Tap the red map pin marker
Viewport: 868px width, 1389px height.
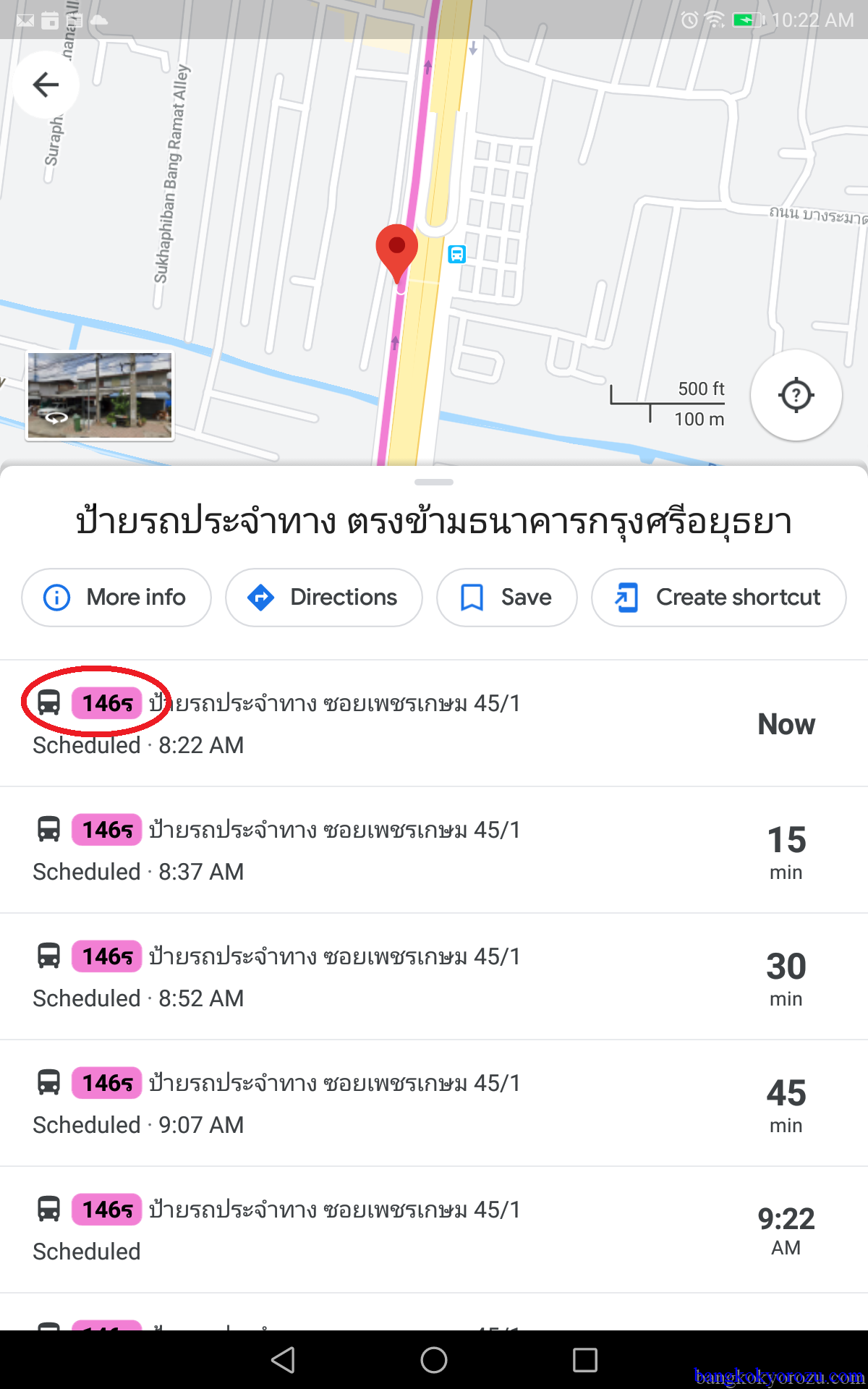tap(397, 250)
